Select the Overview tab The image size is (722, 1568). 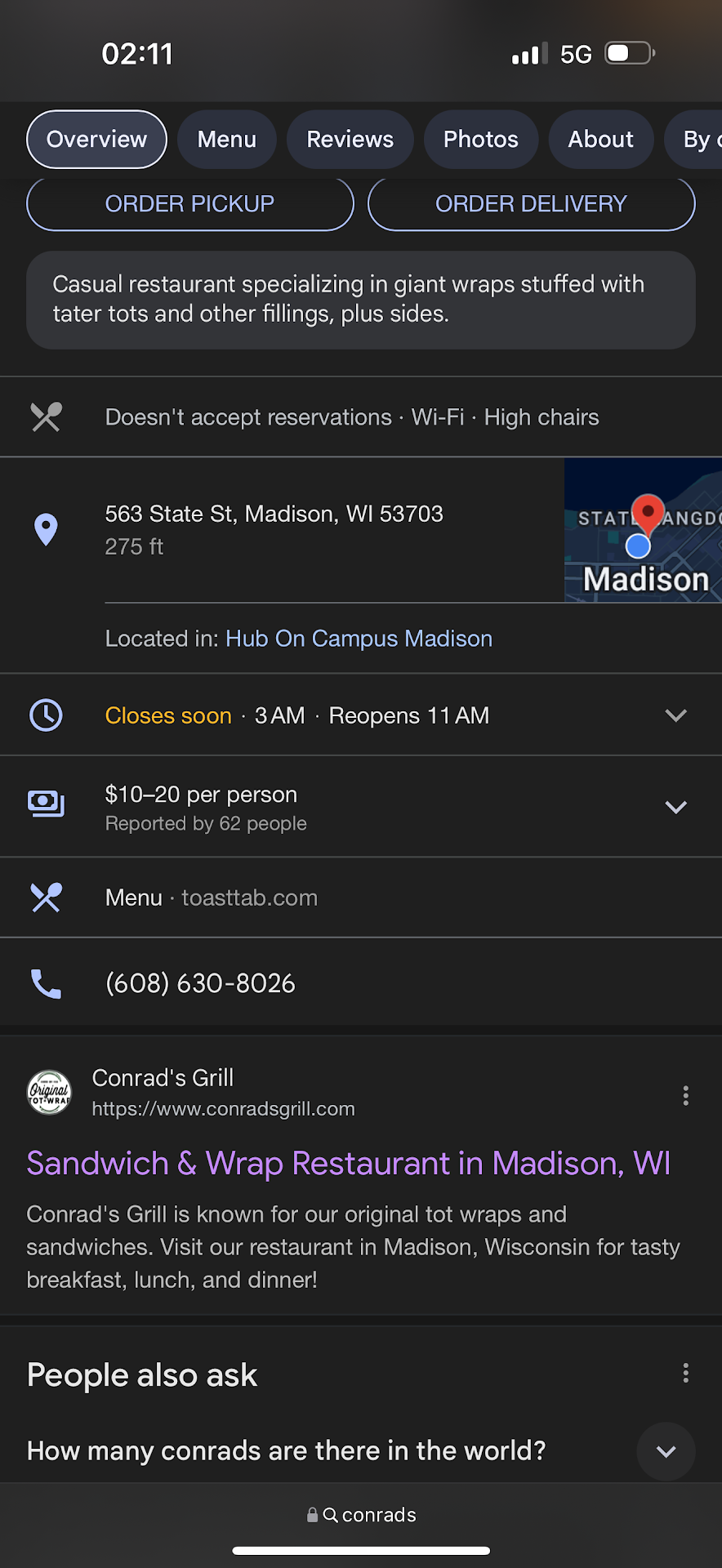point(96,140)
